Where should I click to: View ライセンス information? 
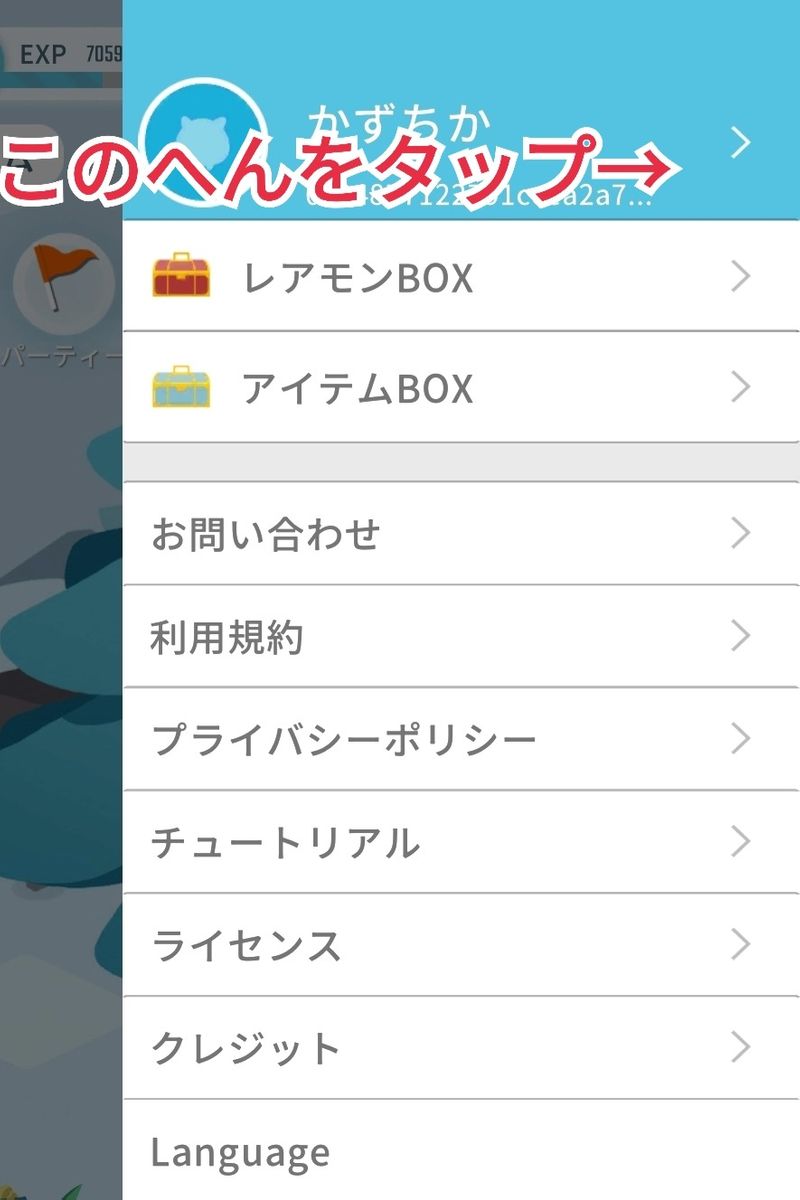[x=460, y=946]
